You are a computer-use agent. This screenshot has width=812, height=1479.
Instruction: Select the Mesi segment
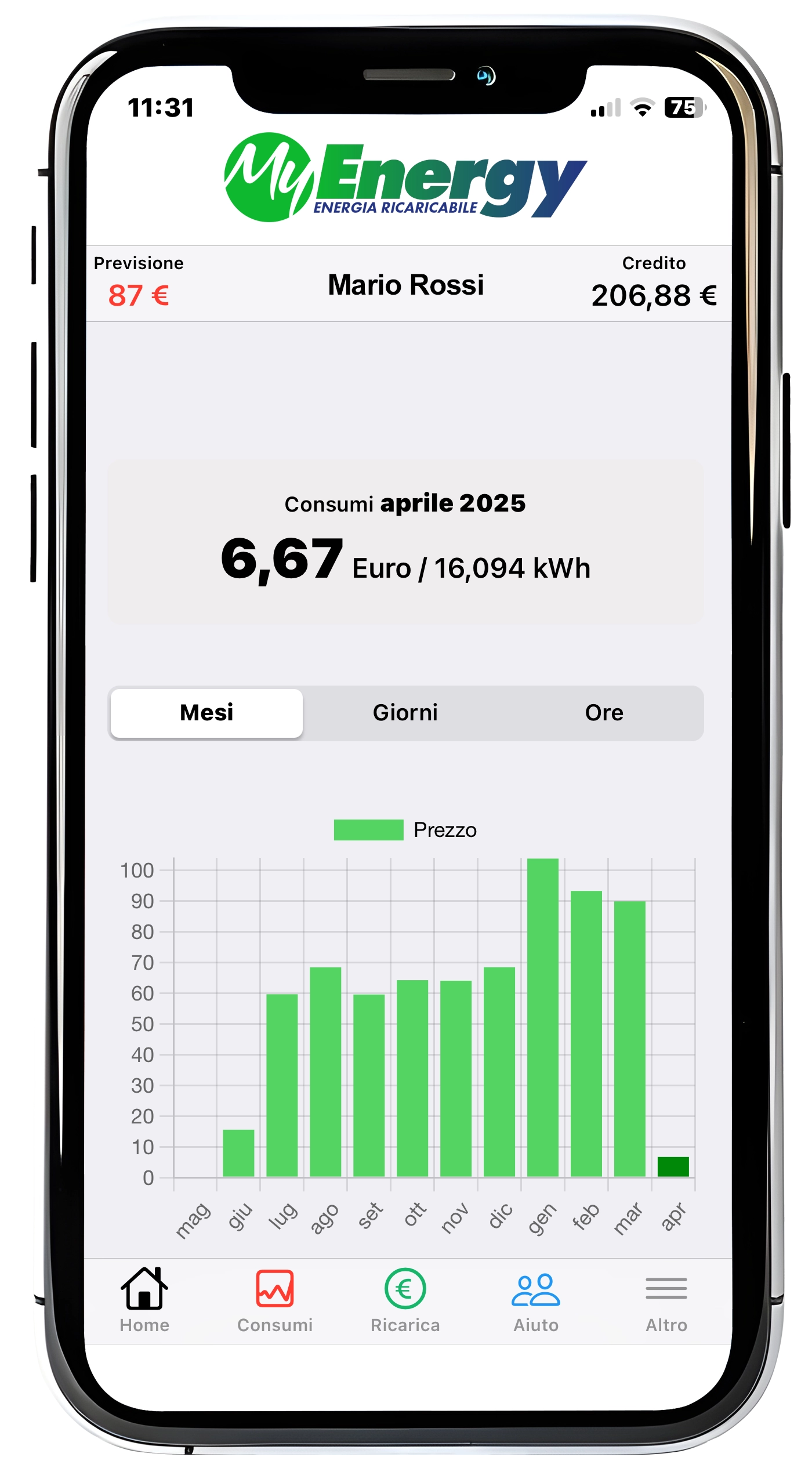click(206, 712)
